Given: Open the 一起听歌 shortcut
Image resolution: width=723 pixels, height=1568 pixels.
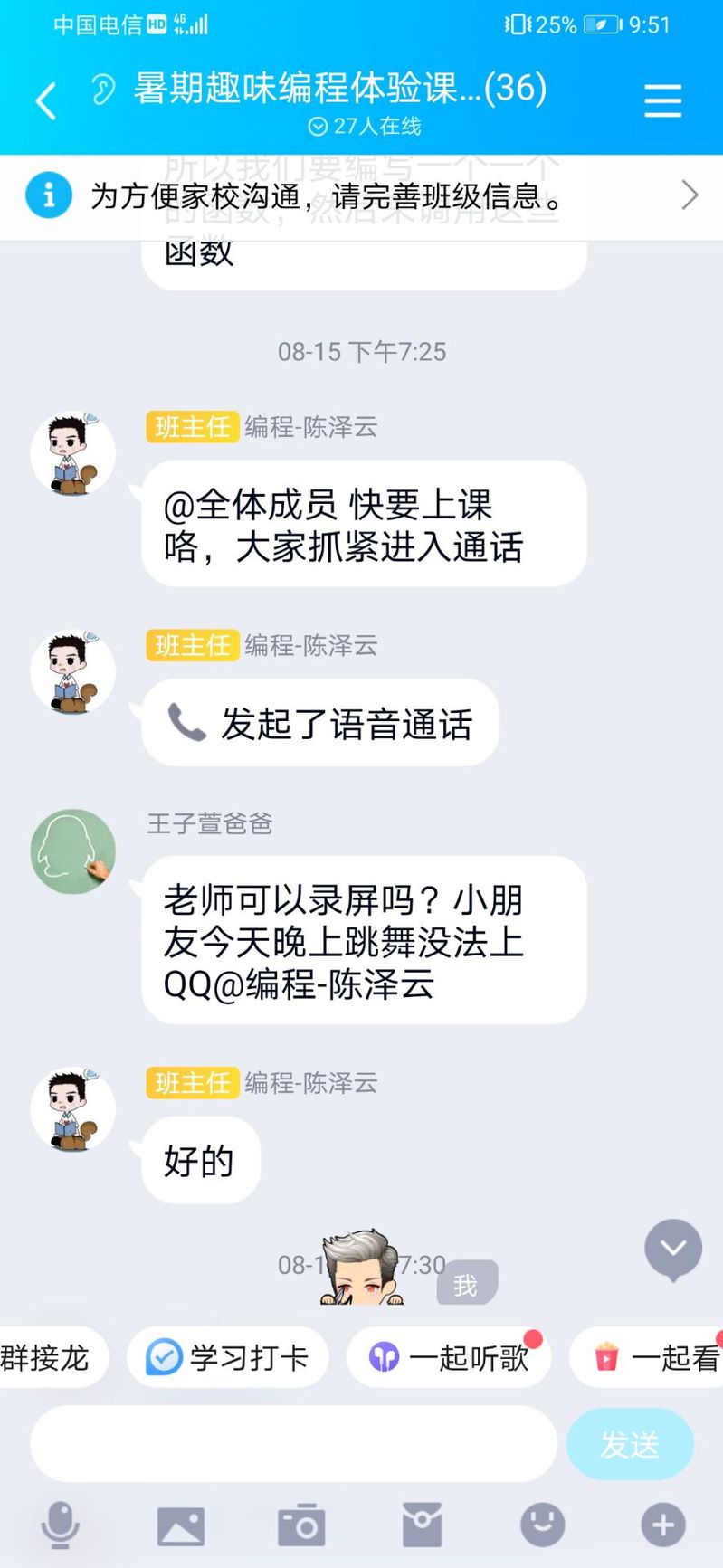Looking at the screenshot, I should (449, 1357).
